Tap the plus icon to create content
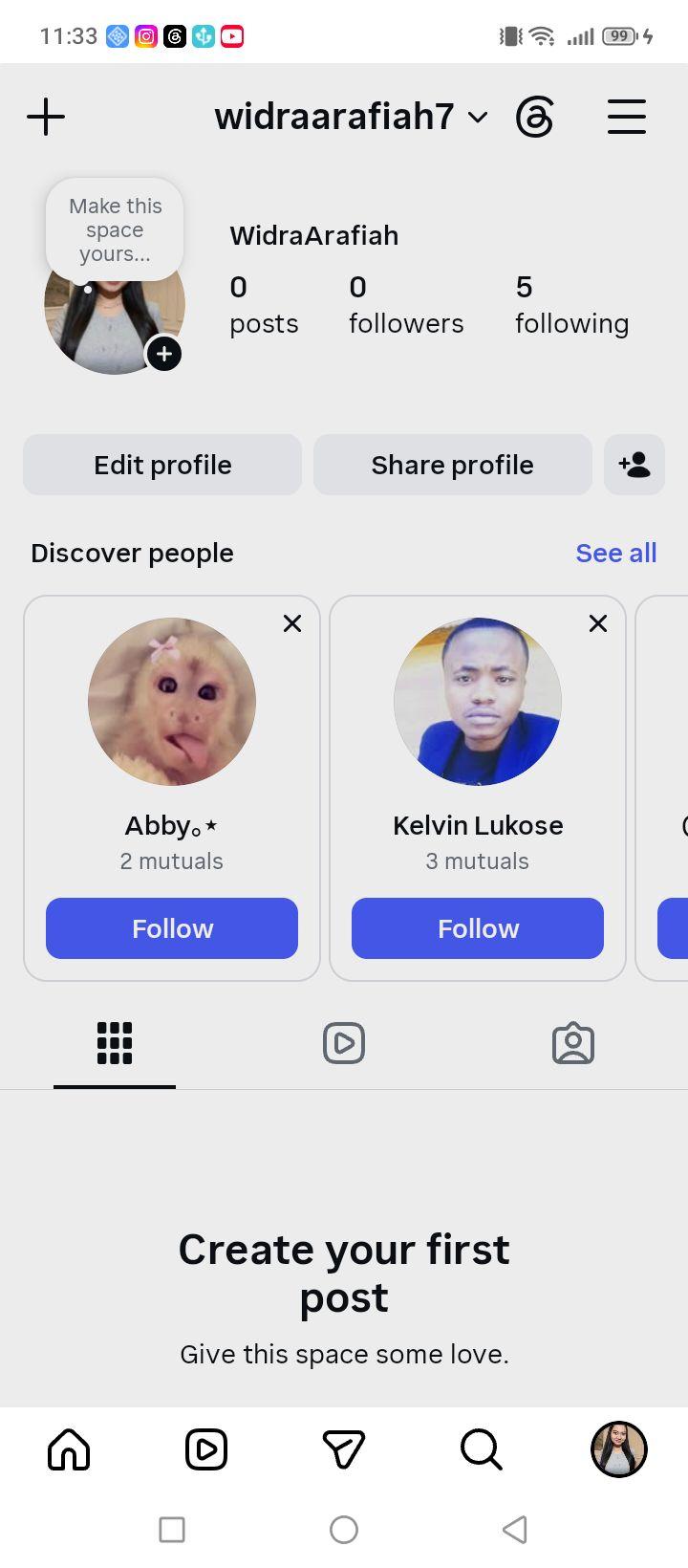 46,118
